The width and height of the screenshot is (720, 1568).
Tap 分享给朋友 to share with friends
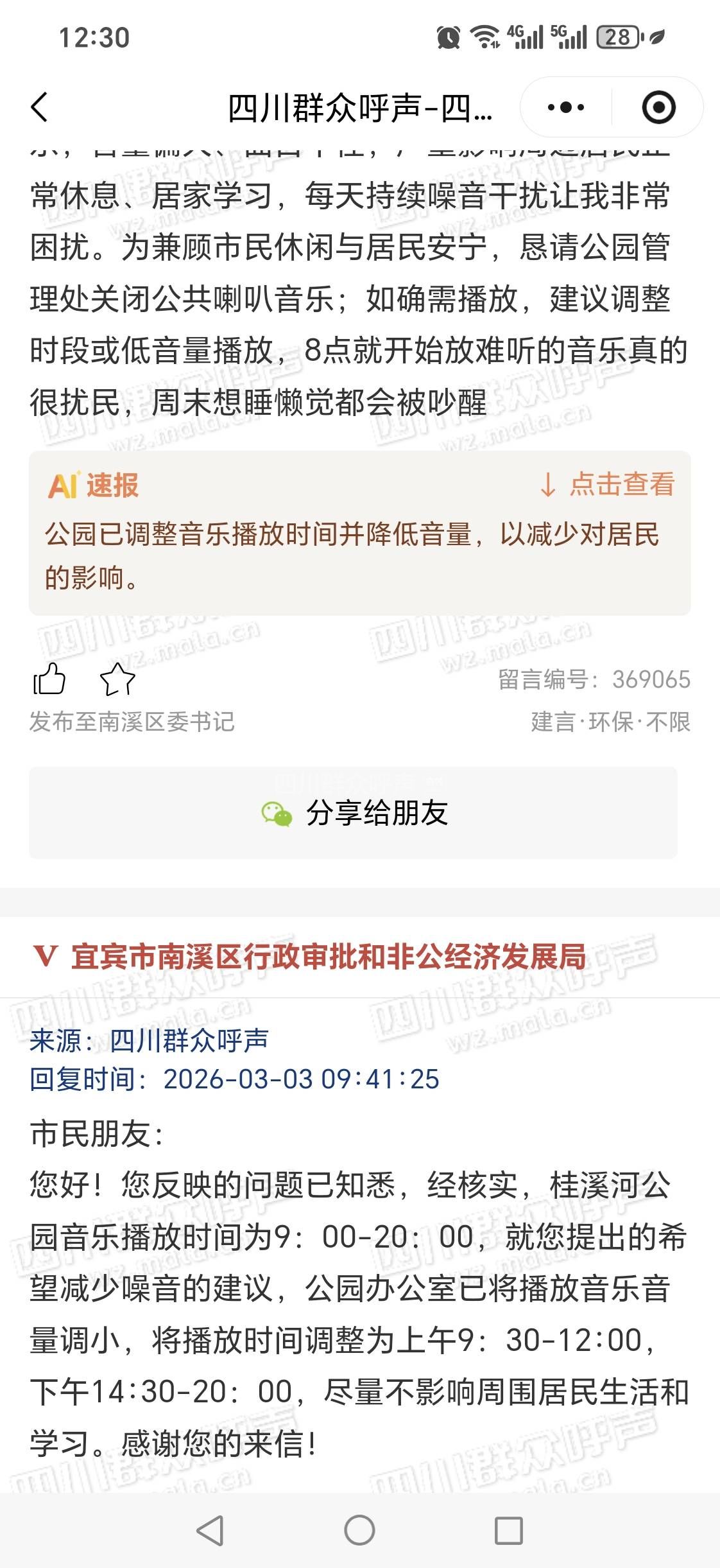[x=354, y=813]
